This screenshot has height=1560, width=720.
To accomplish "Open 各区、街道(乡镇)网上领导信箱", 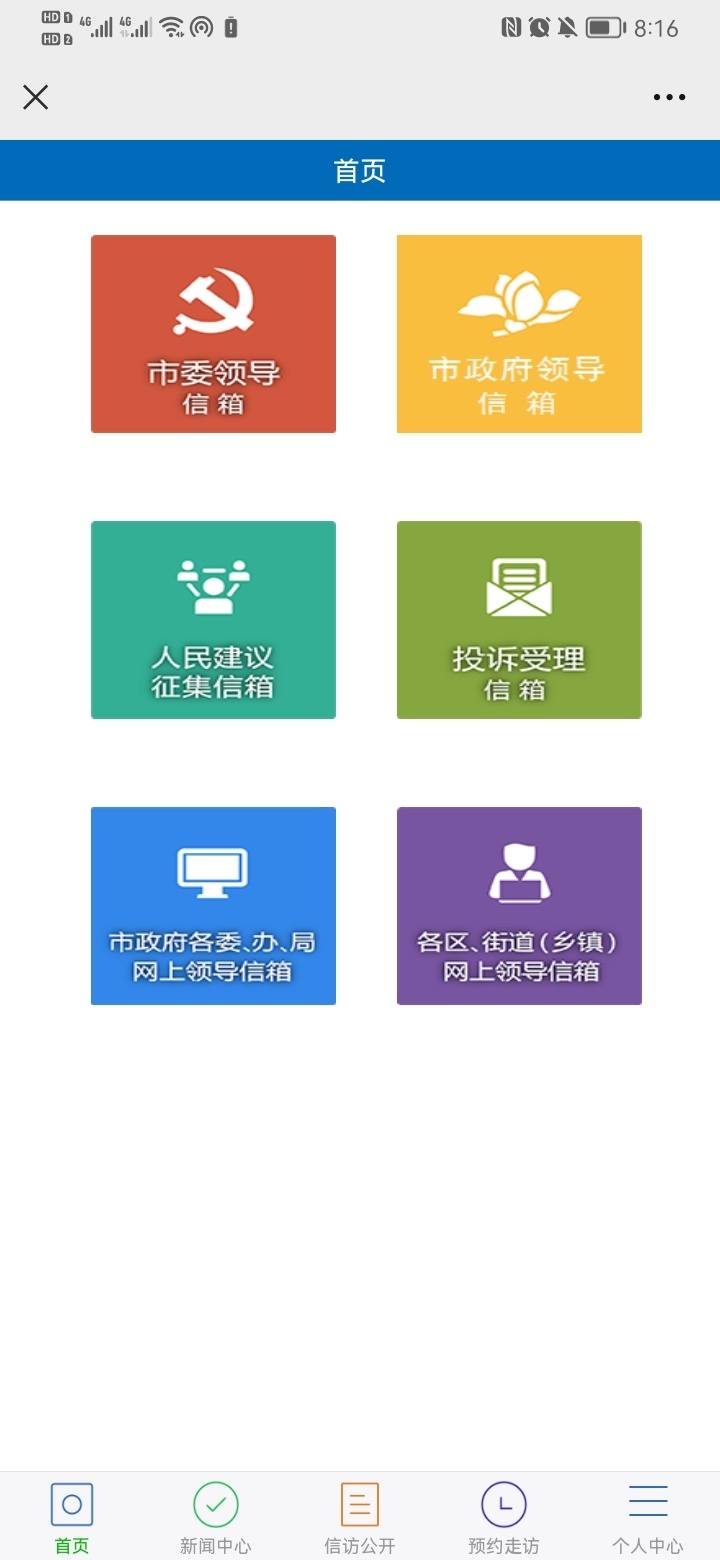I will coord(519,906).
